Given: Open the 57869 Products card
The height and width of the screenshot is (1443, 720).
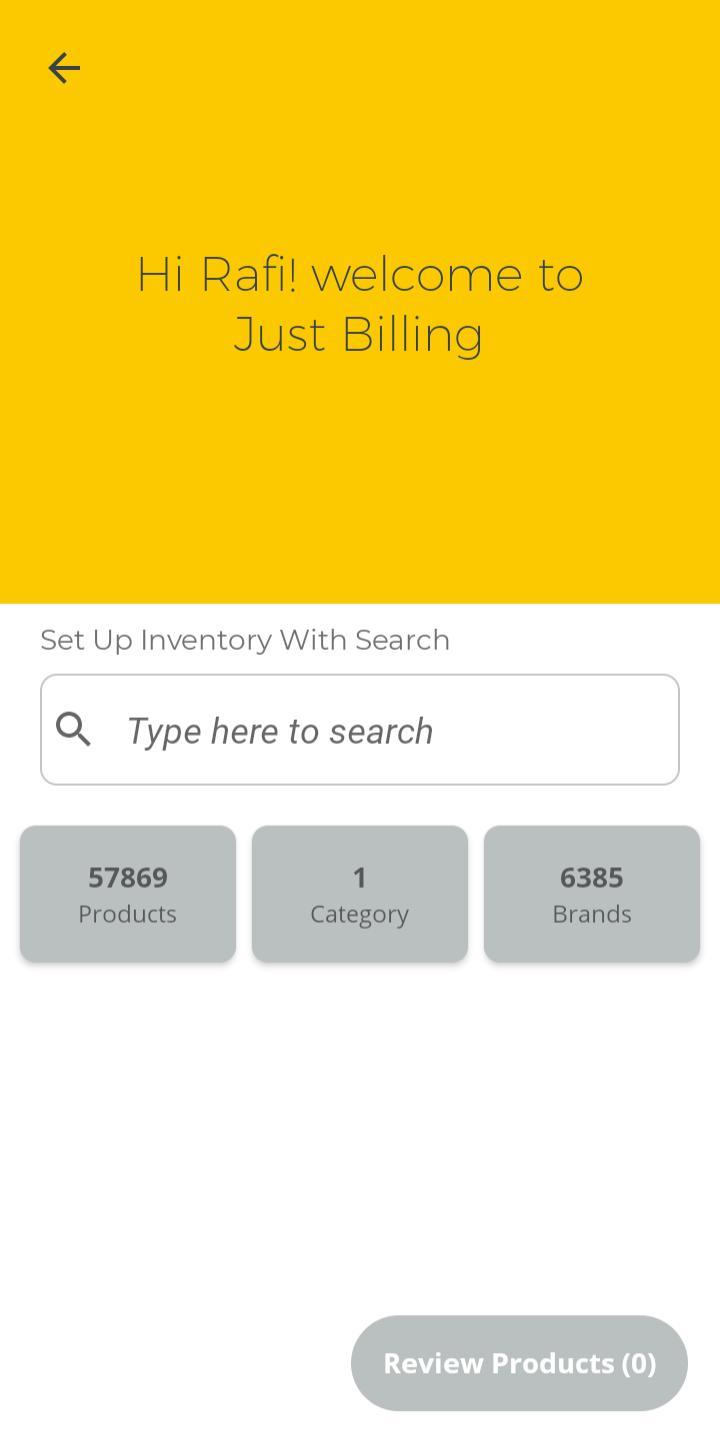Looking at the screenshot, I should pos(128,894).
